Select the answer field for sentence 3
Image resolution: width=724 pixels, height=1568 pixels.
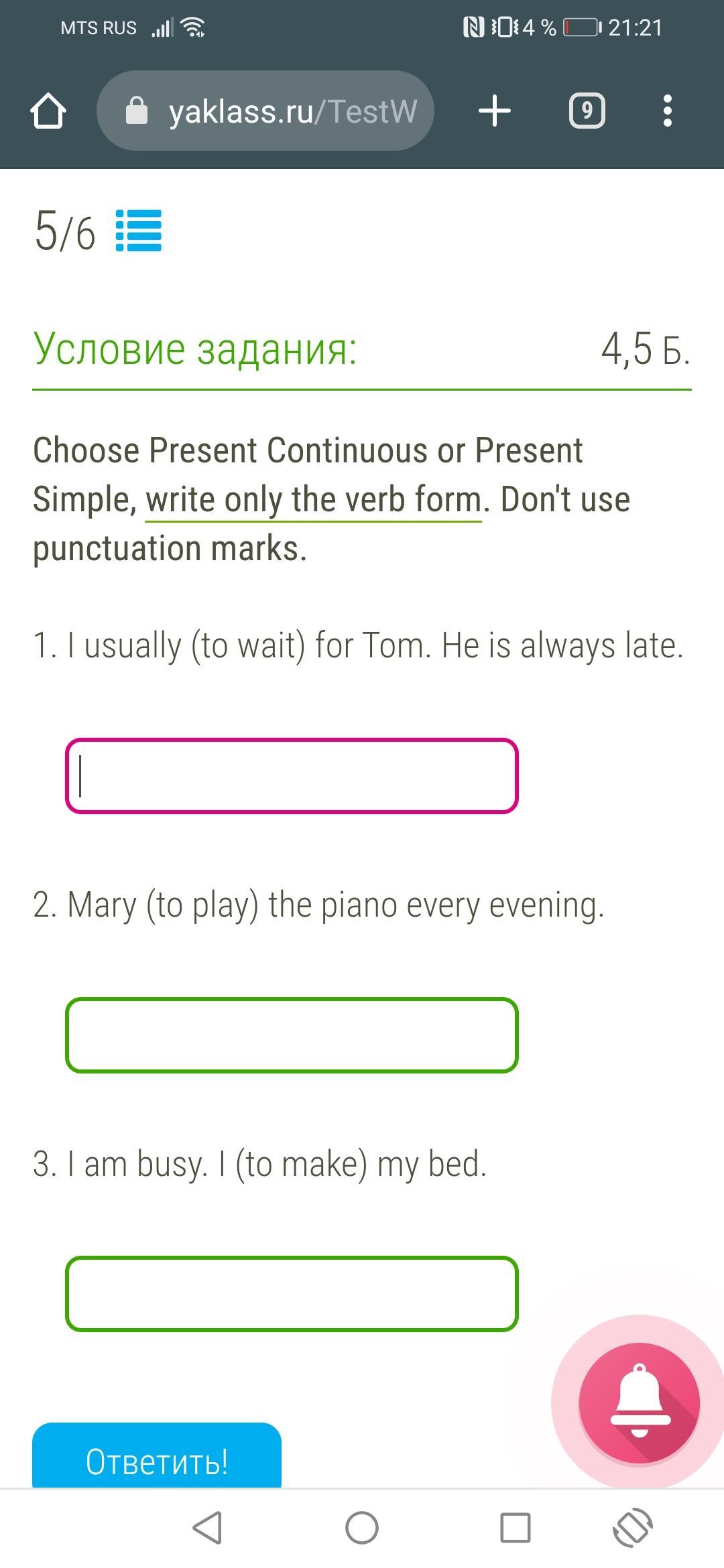pos(292,1293)
